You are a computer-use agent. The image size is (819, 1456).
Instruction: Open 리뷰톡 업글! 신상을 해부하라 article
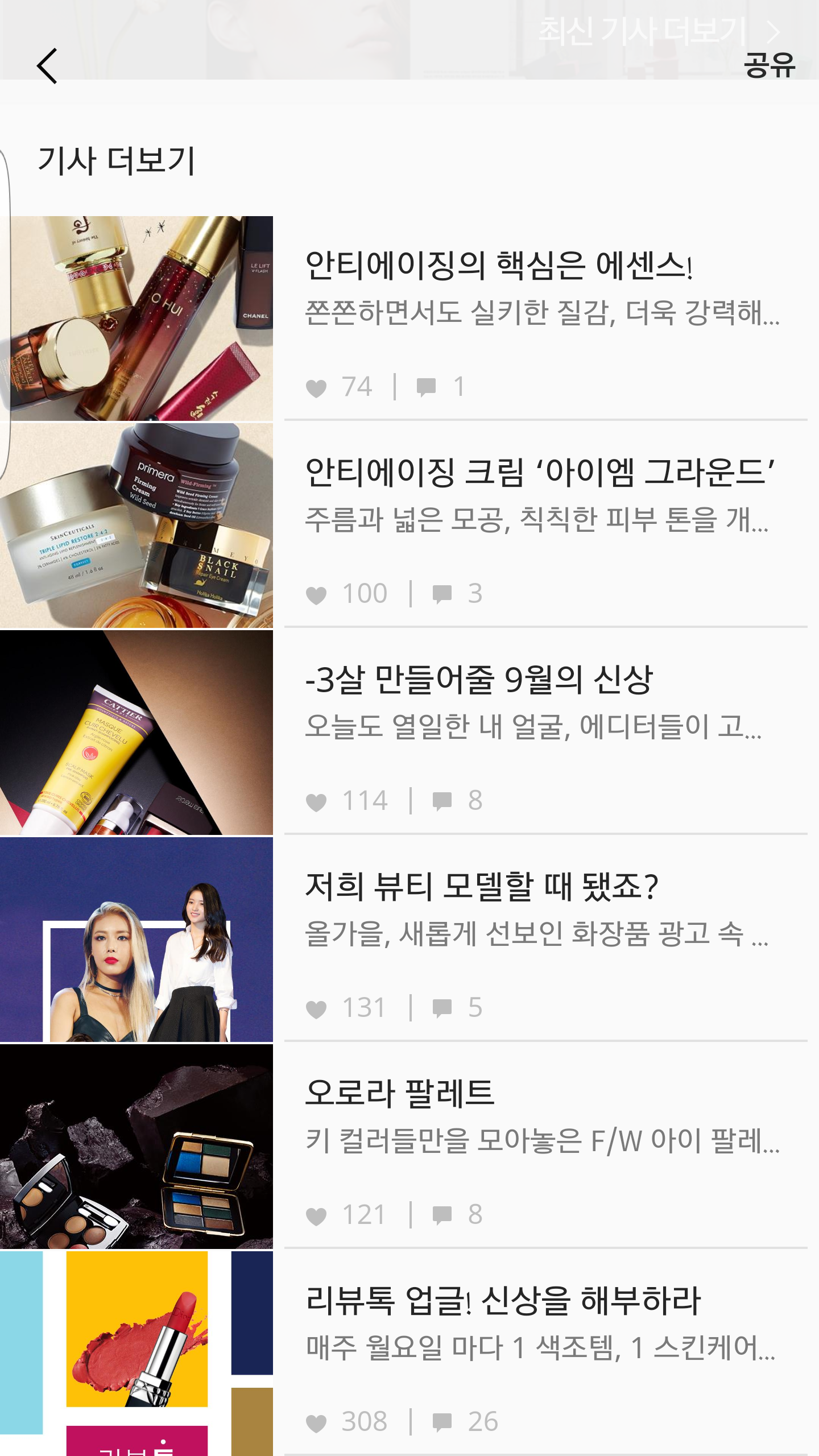503,1301
